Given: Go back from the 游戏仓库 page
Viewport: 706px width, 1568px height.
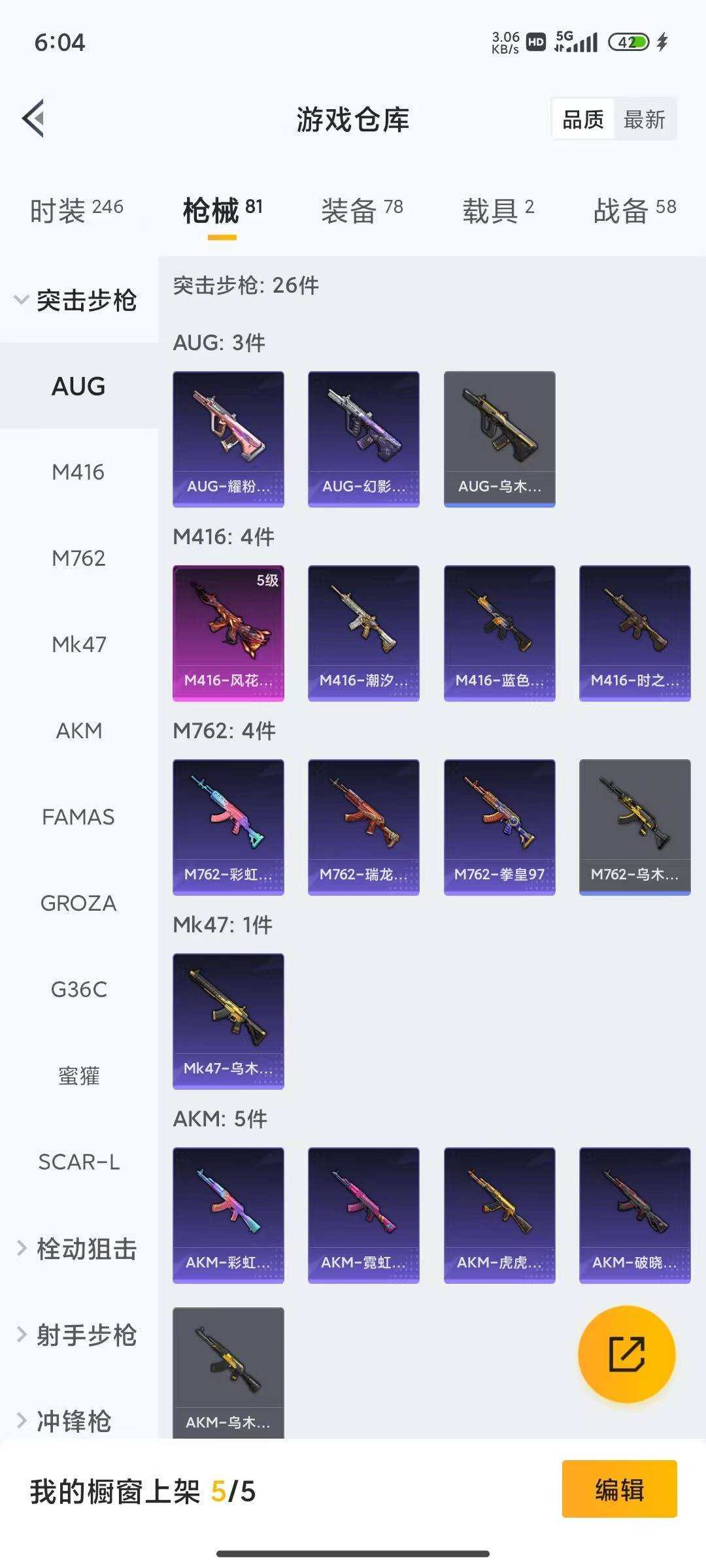Looking at the screenshot, I should tap(34, 118).
